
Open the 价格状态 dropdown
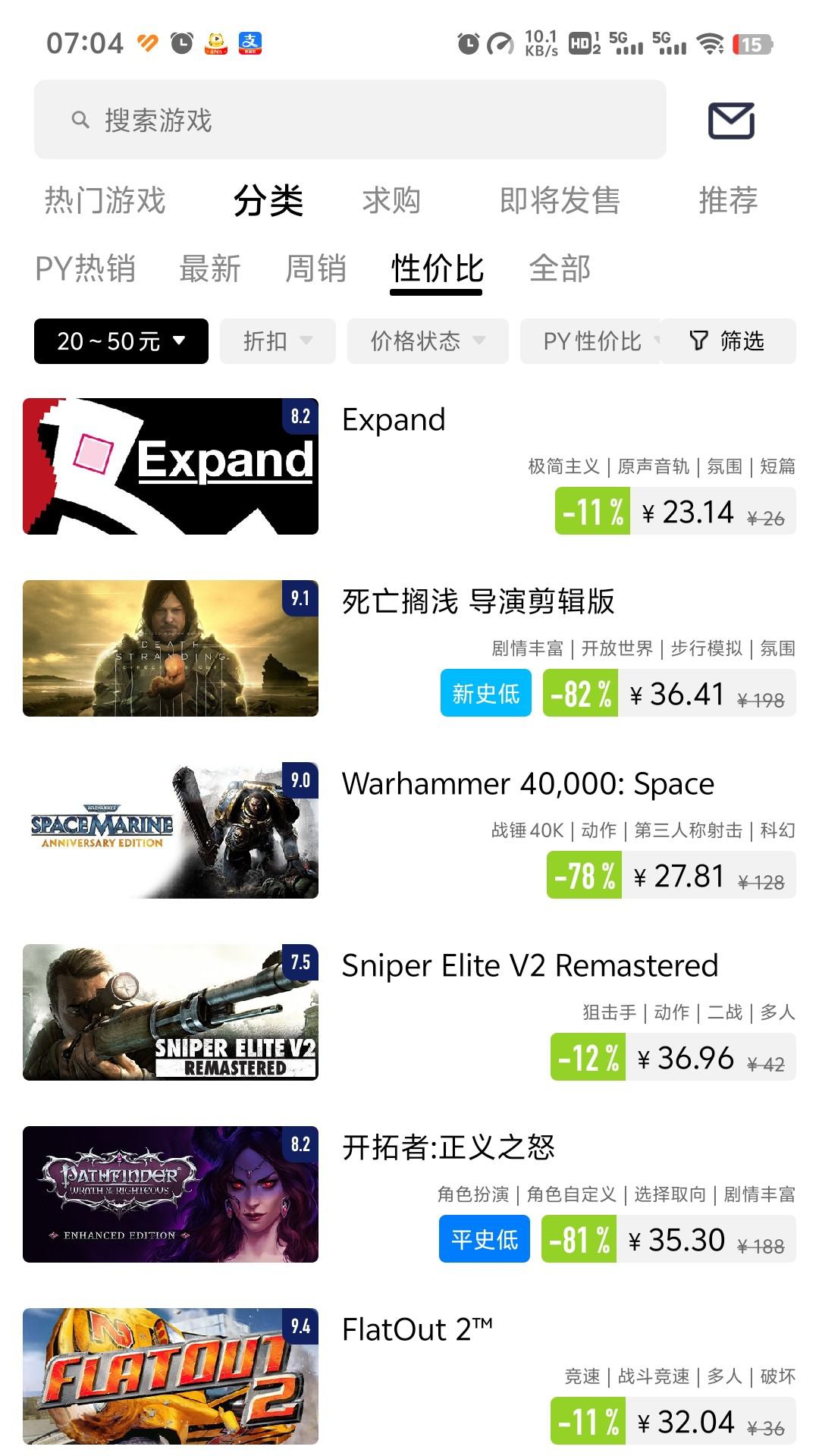pos(428,341)
